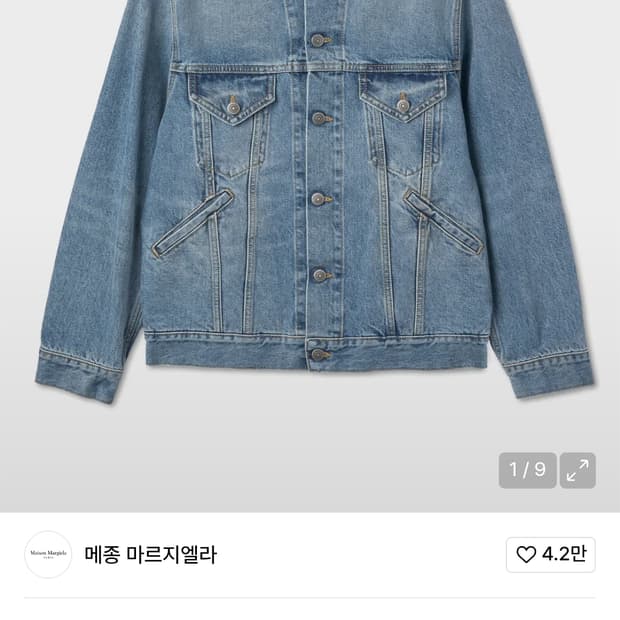Like the 메종 마르지엘라 brand
This screenshot has width=620, height=620.
tap(550, 554)
